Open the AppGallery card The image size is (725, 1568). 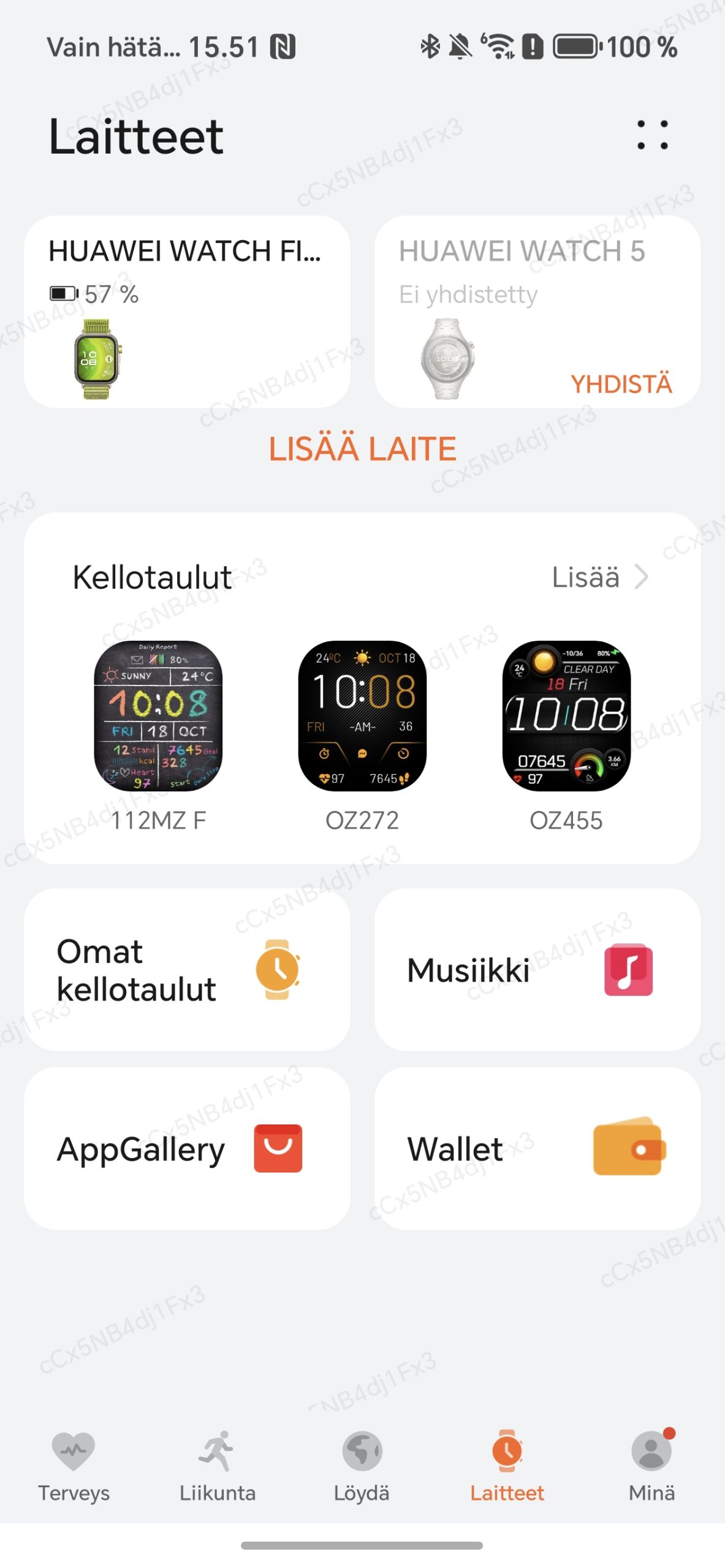point(187,1148)
